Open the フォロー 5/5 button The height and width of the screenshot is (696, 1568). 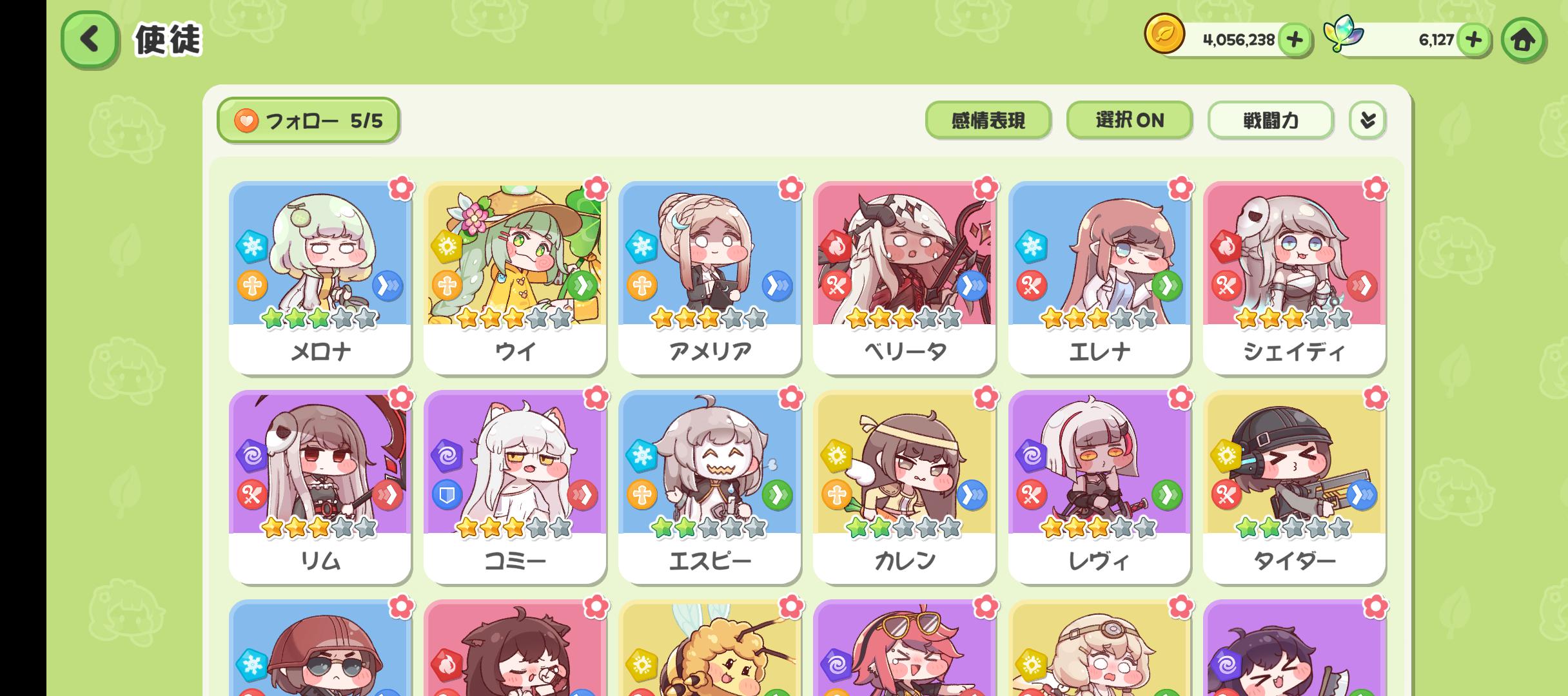click(308, 121)
